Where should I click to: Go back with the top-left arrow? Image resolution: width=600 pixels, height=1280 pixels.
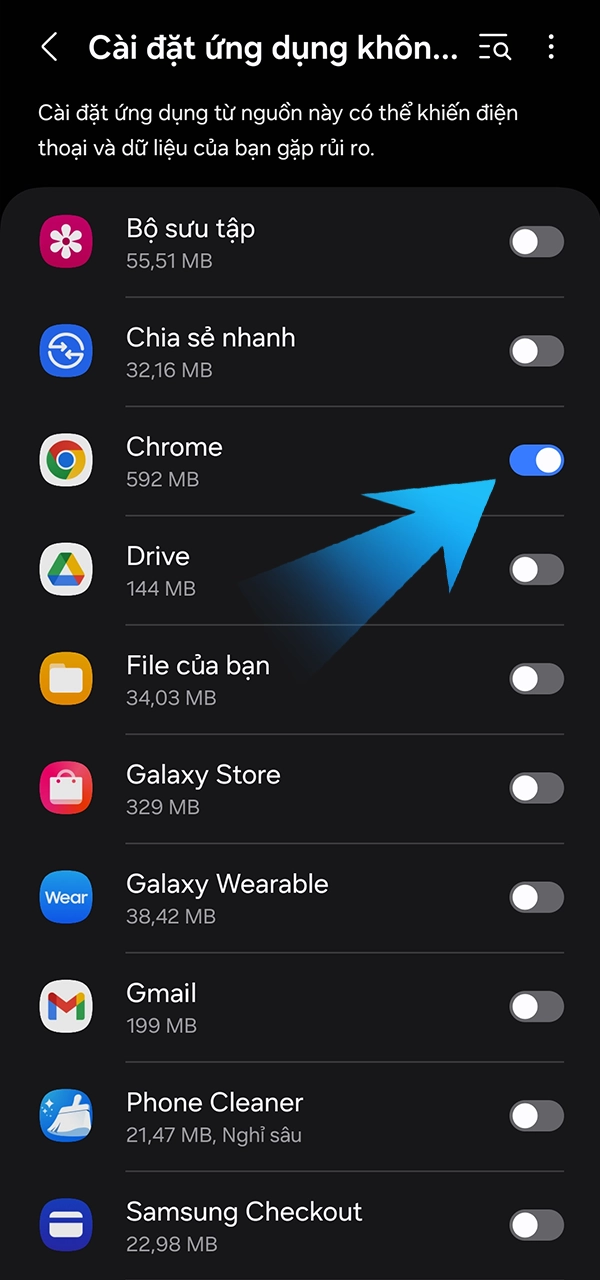pos(49,47)
